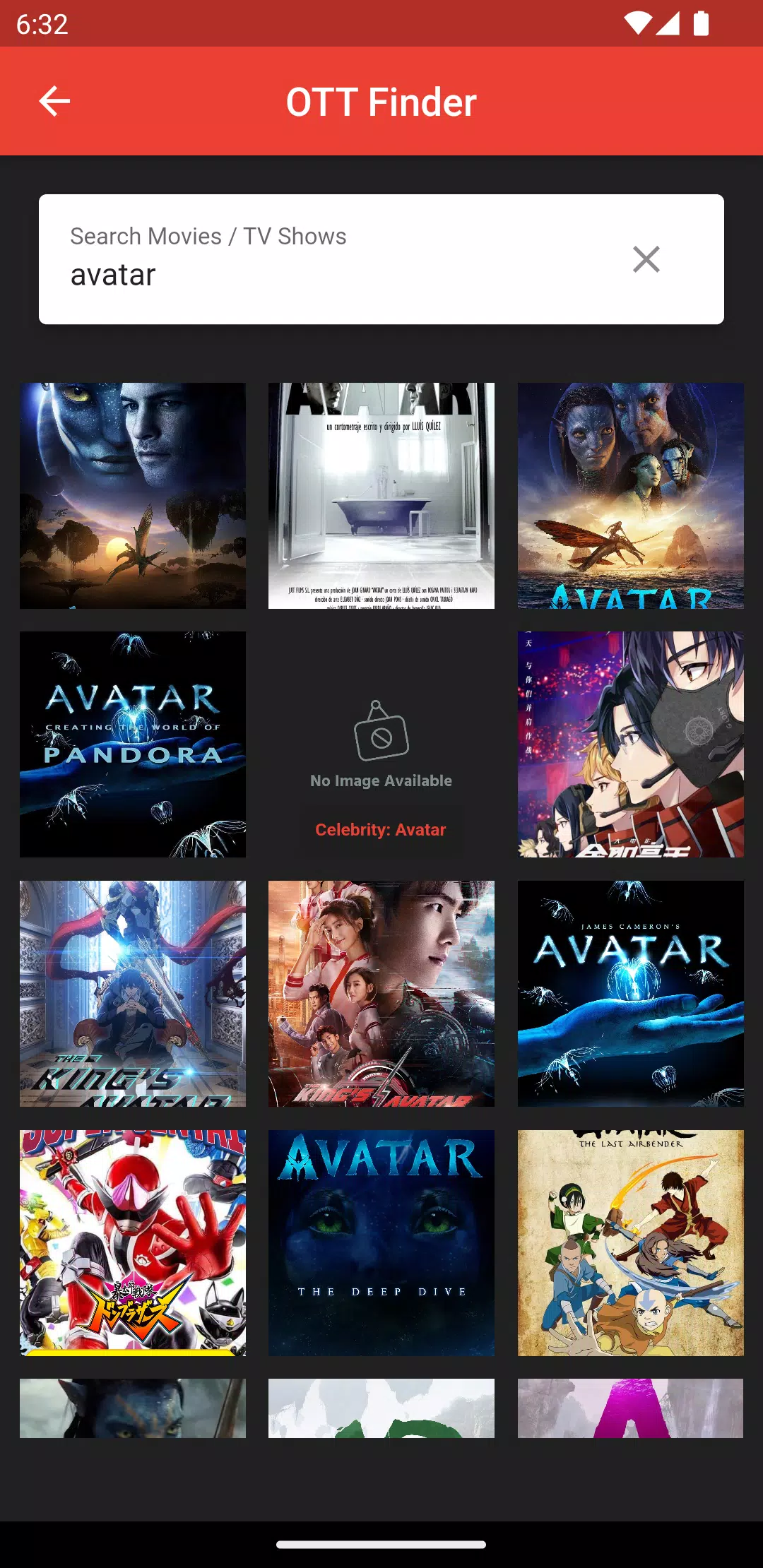This screenshot has height=1568, width=763.
Task: Open the bathtub Avatar short film poster
Action: point(381,496)
